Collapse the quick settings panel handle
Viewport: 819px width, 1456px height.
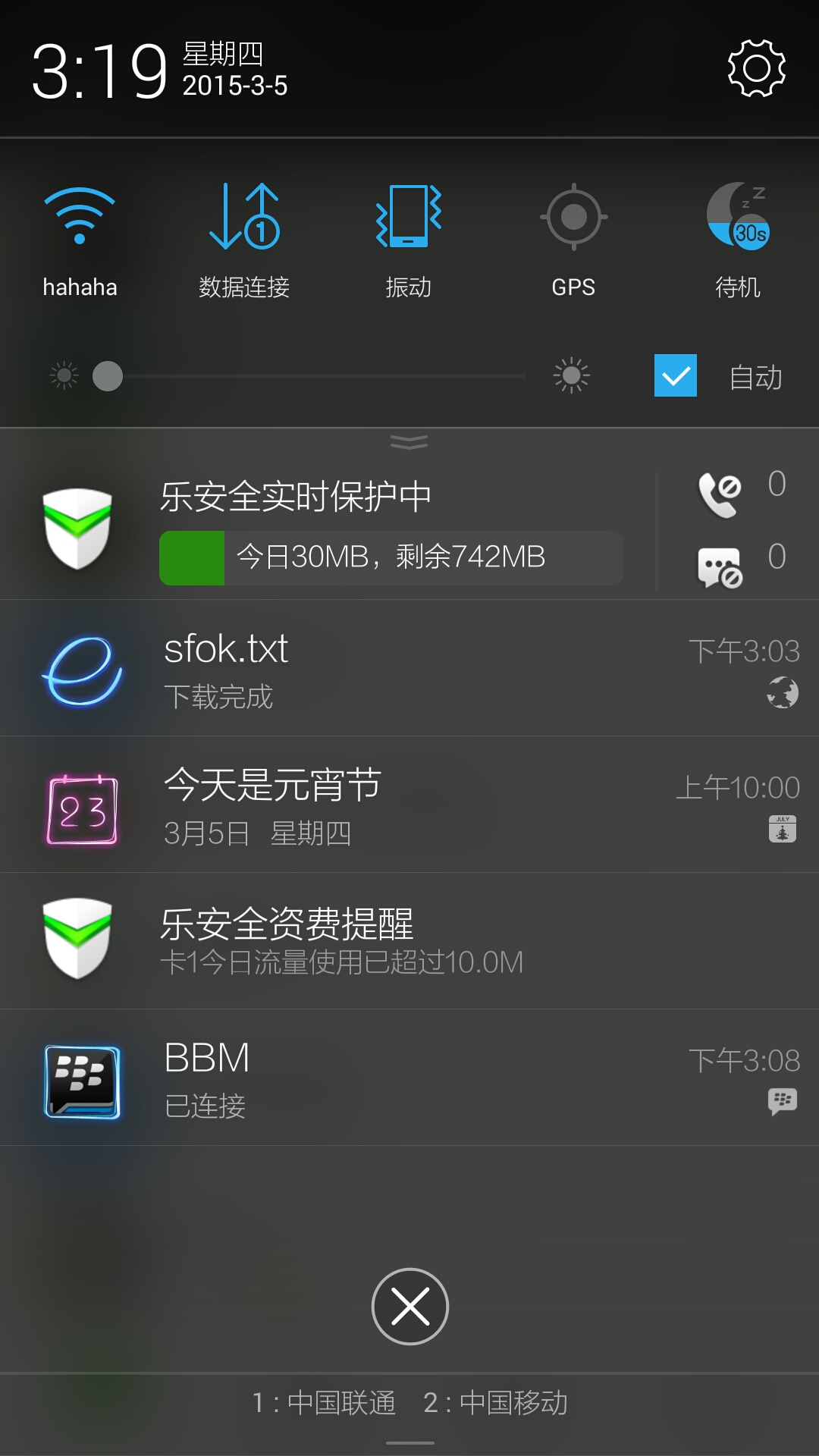pos(409,441)
